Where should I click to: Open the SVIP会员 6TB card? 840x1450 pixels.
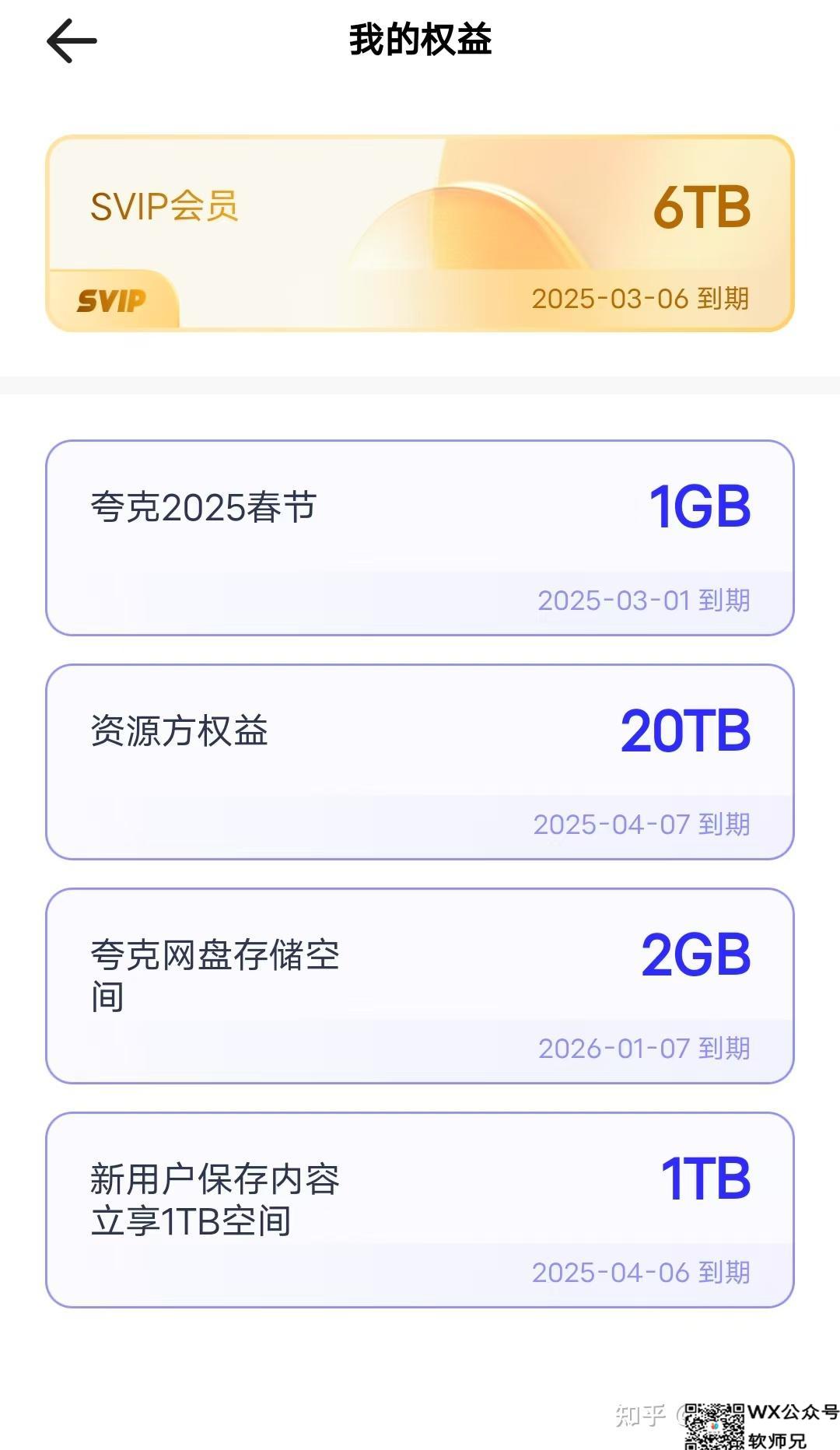click(x=420, y=233)
